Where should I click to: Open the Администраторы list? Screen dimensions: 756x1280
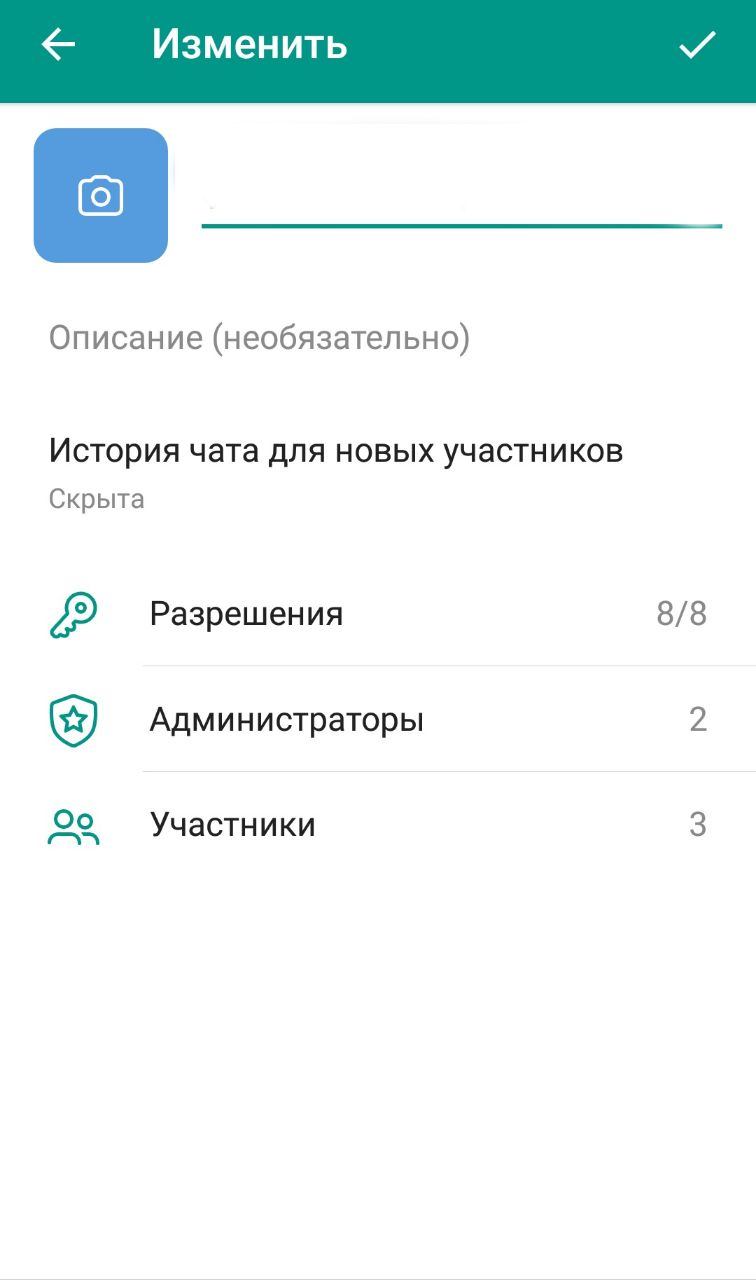378,719
